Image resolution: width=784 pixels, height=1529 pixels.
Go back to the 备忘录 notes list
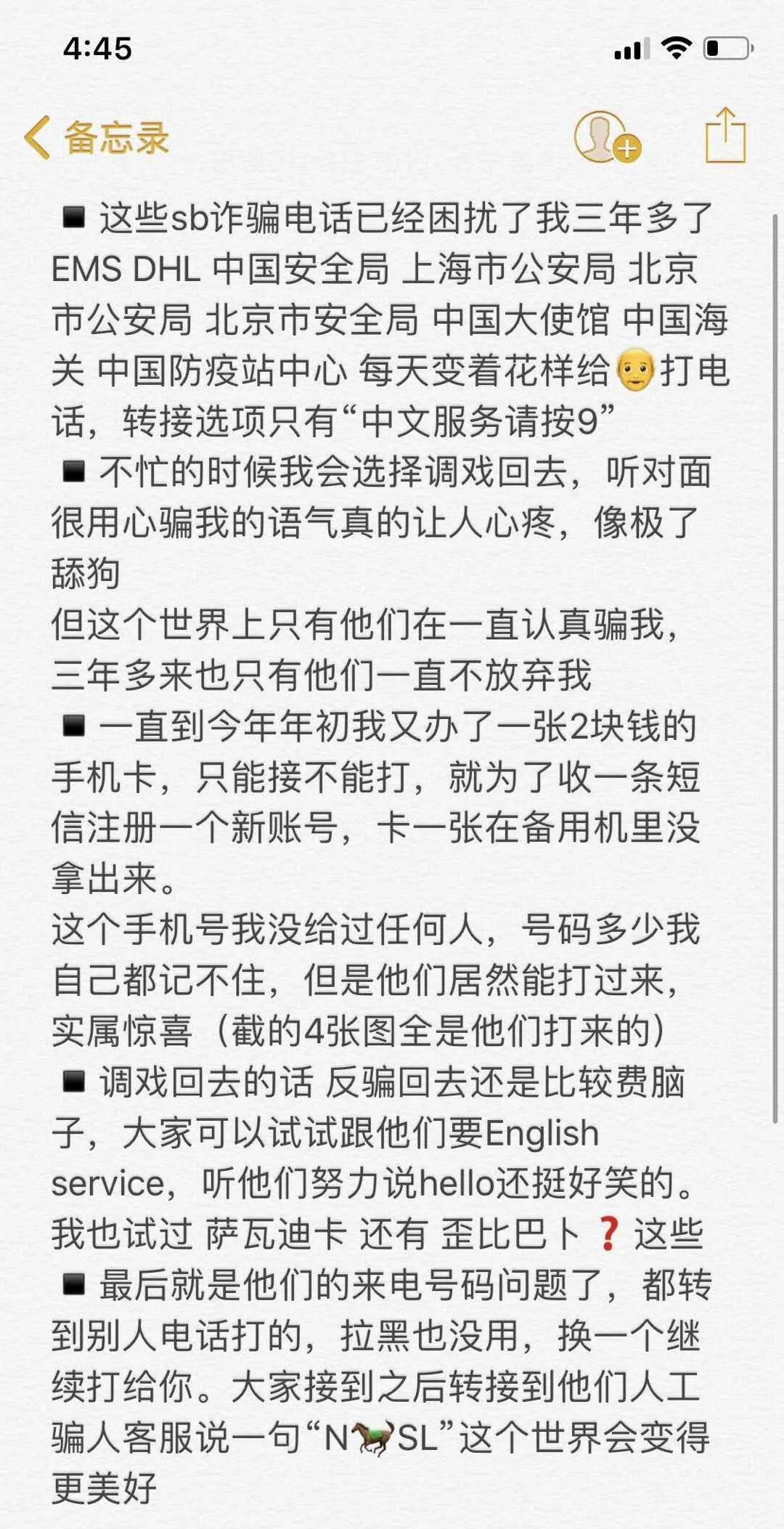click(x=97, y=137)
